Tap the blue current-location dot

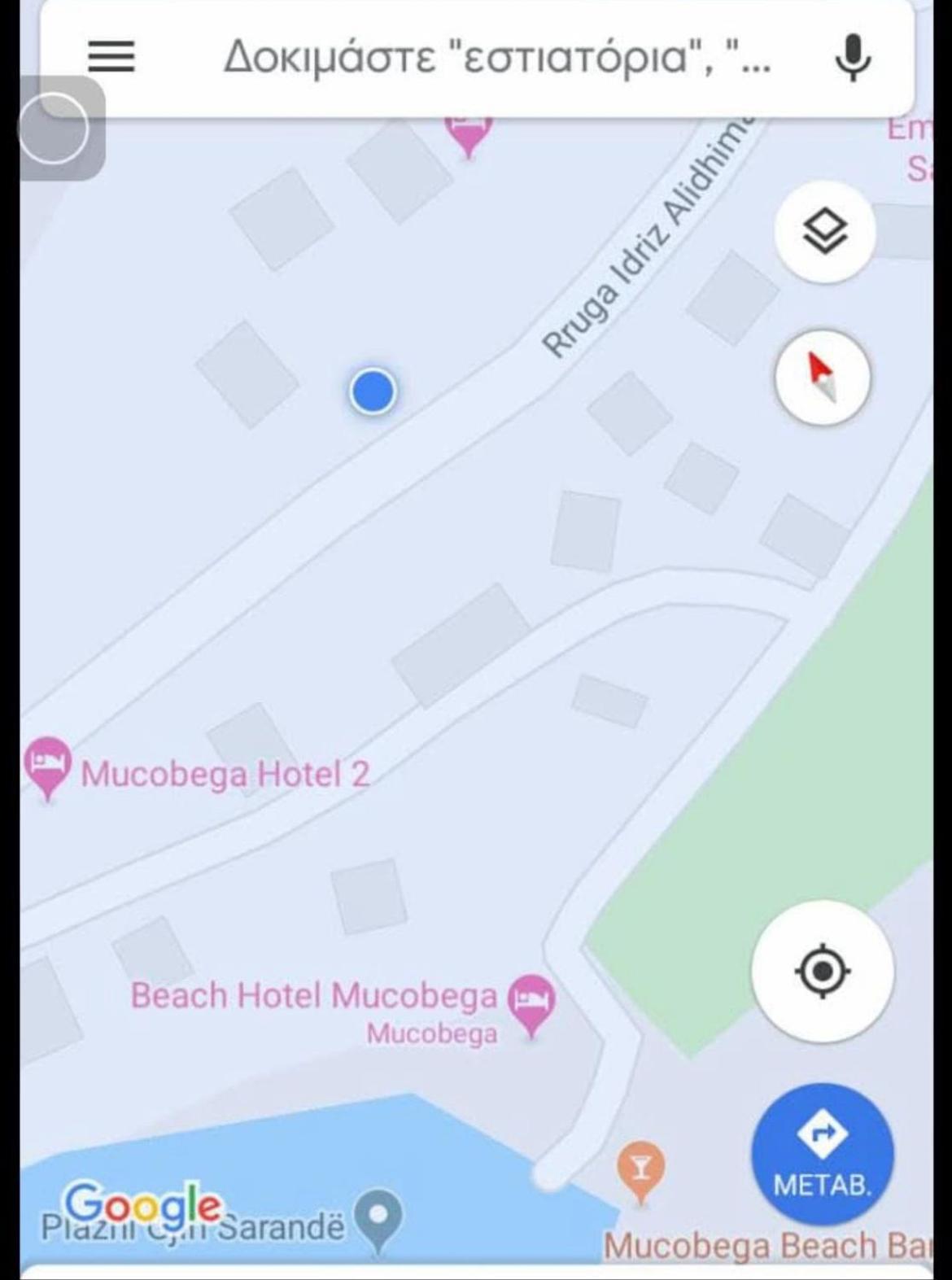[373, 391]
